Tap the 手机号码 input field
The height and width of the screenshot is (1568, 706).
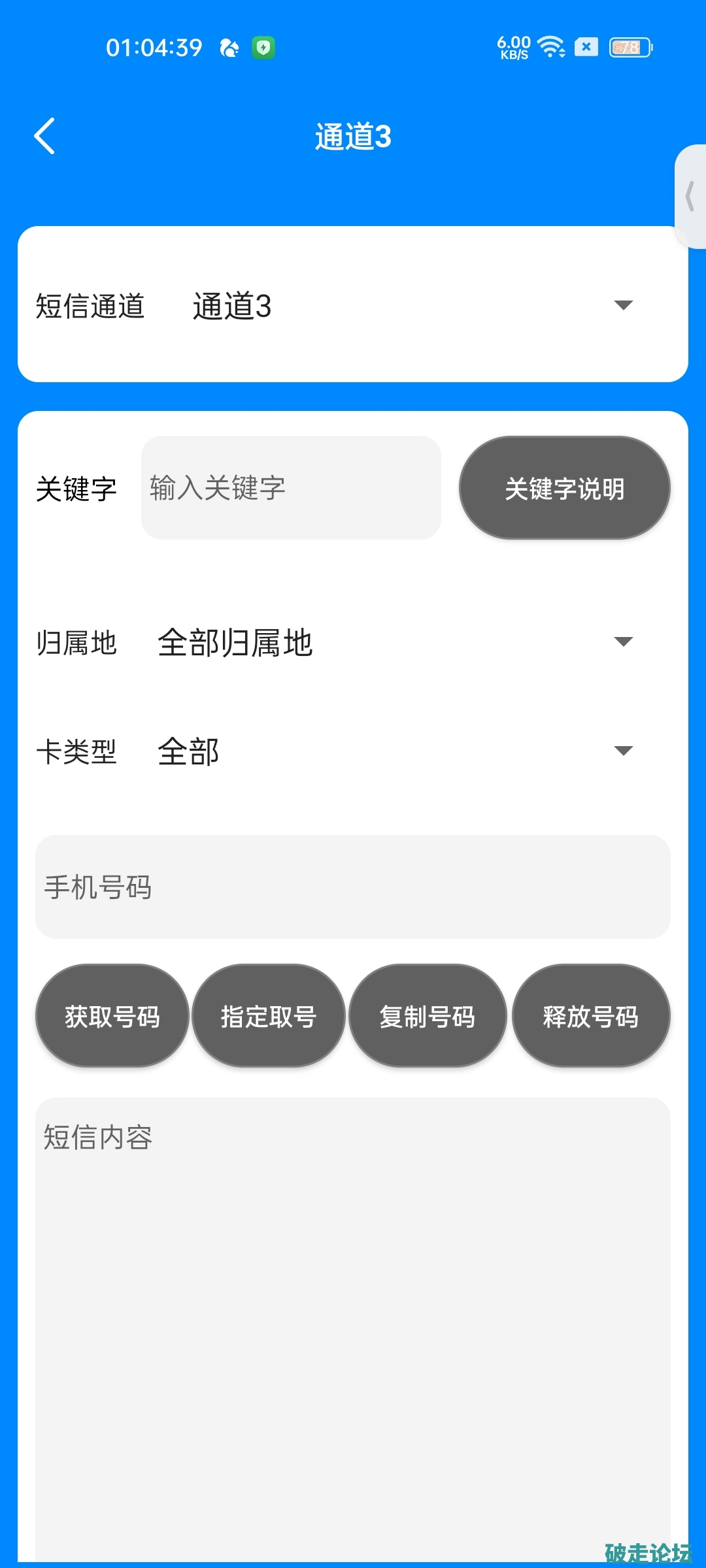(353, 887)
